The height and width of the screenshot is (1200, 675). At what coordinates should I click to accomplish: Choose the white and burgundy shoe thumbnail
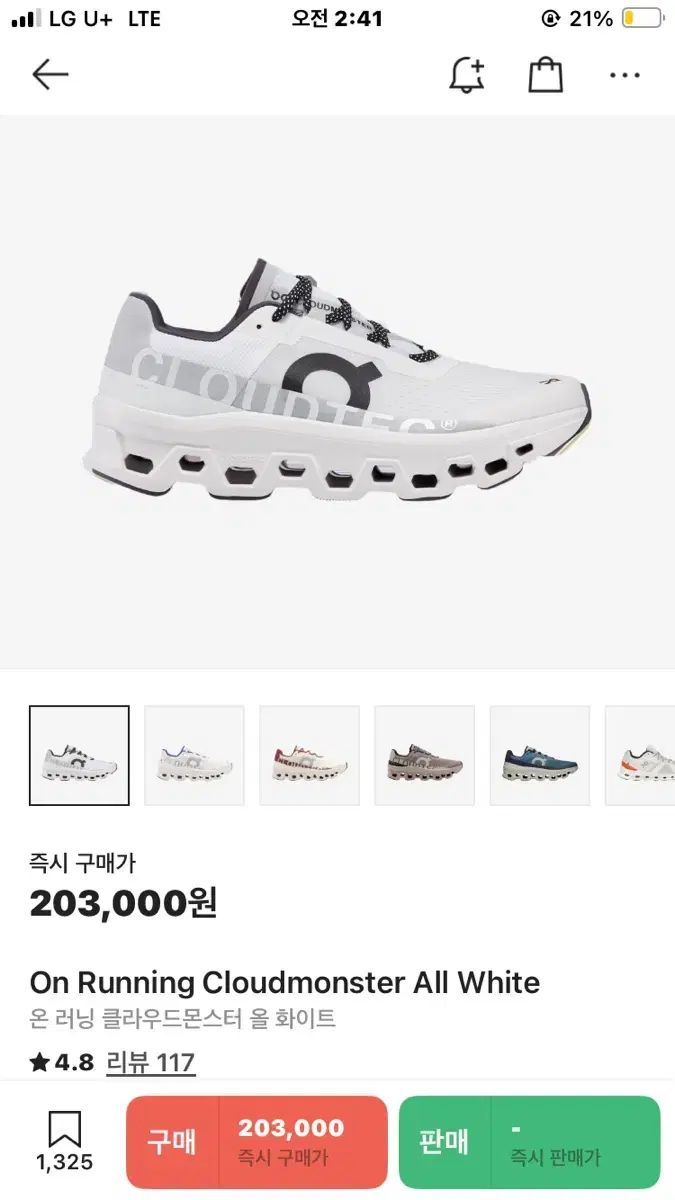tap(309, 755)
